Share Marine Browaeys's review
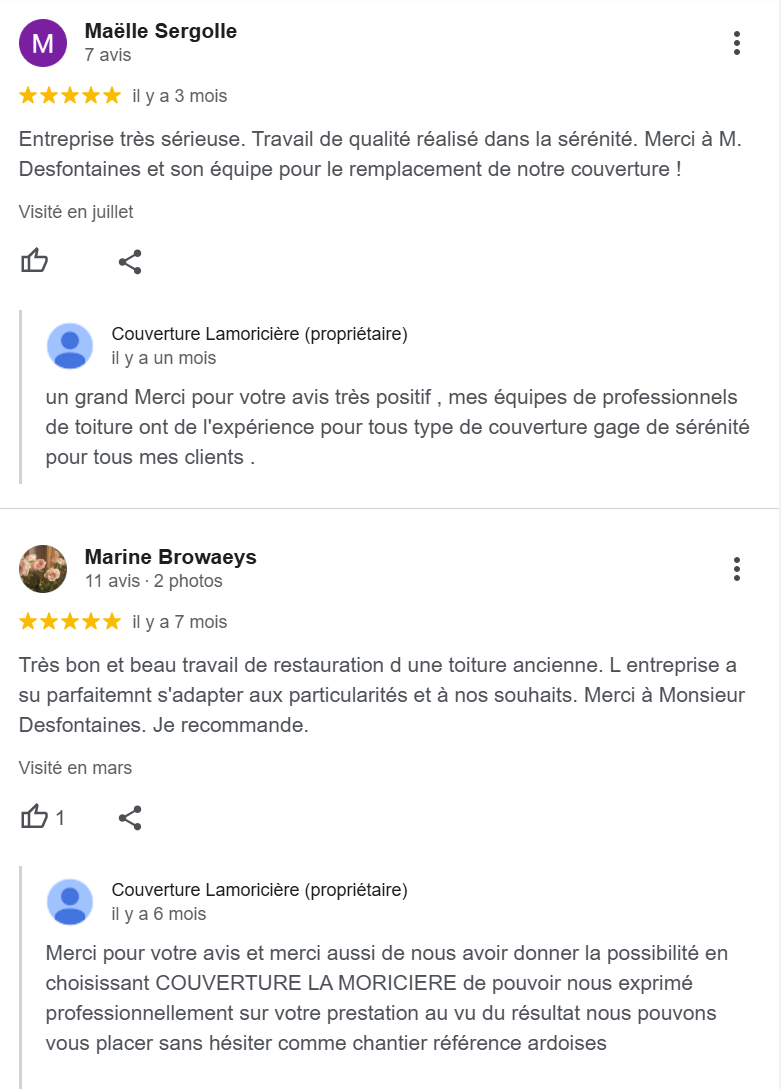The image size is (781, 1089). pyautogui.click(x=130, y=817)
